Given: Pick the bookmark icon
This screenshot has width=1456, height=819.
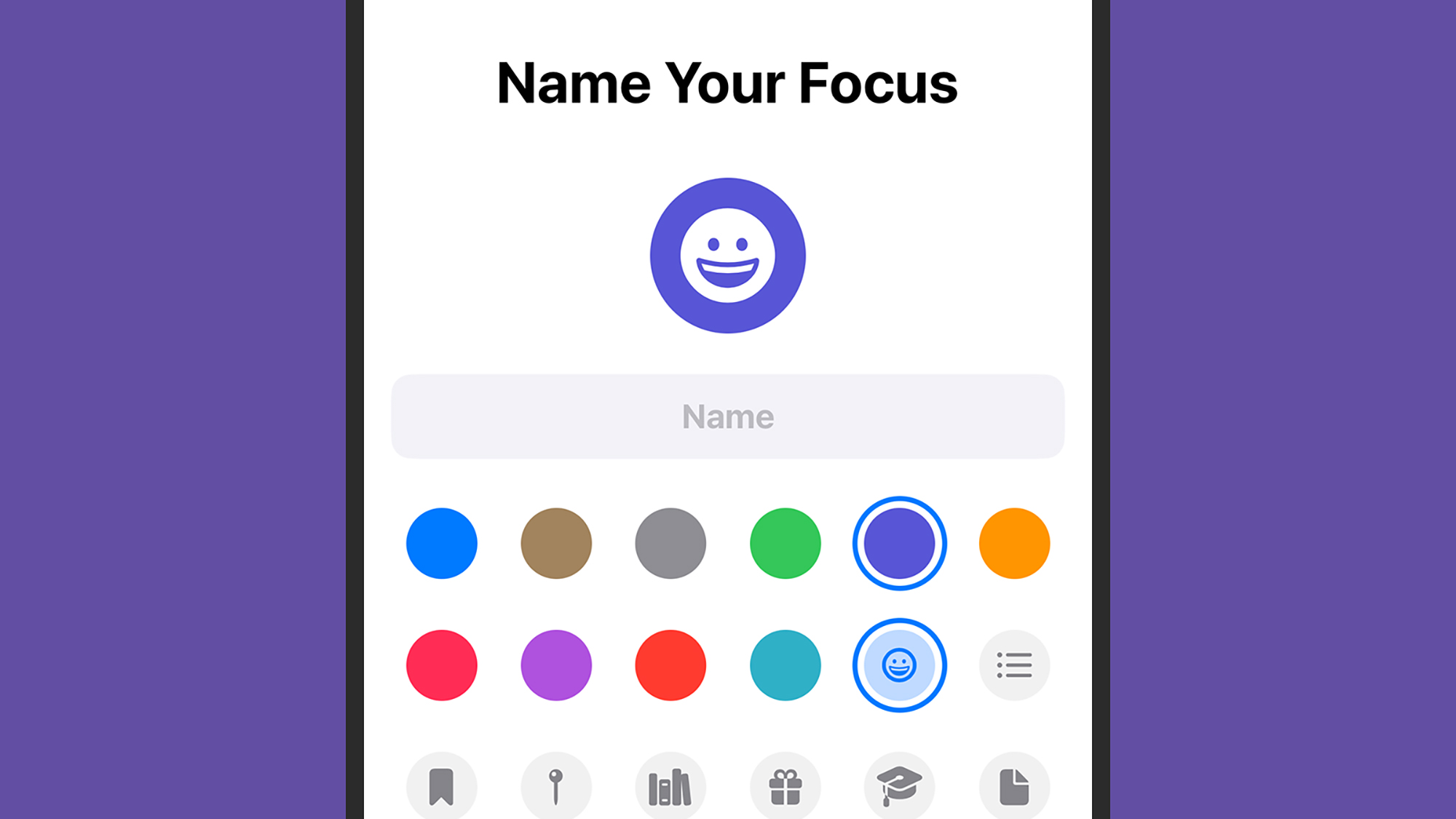Looking at the screenshot, I should click(441, 786).
